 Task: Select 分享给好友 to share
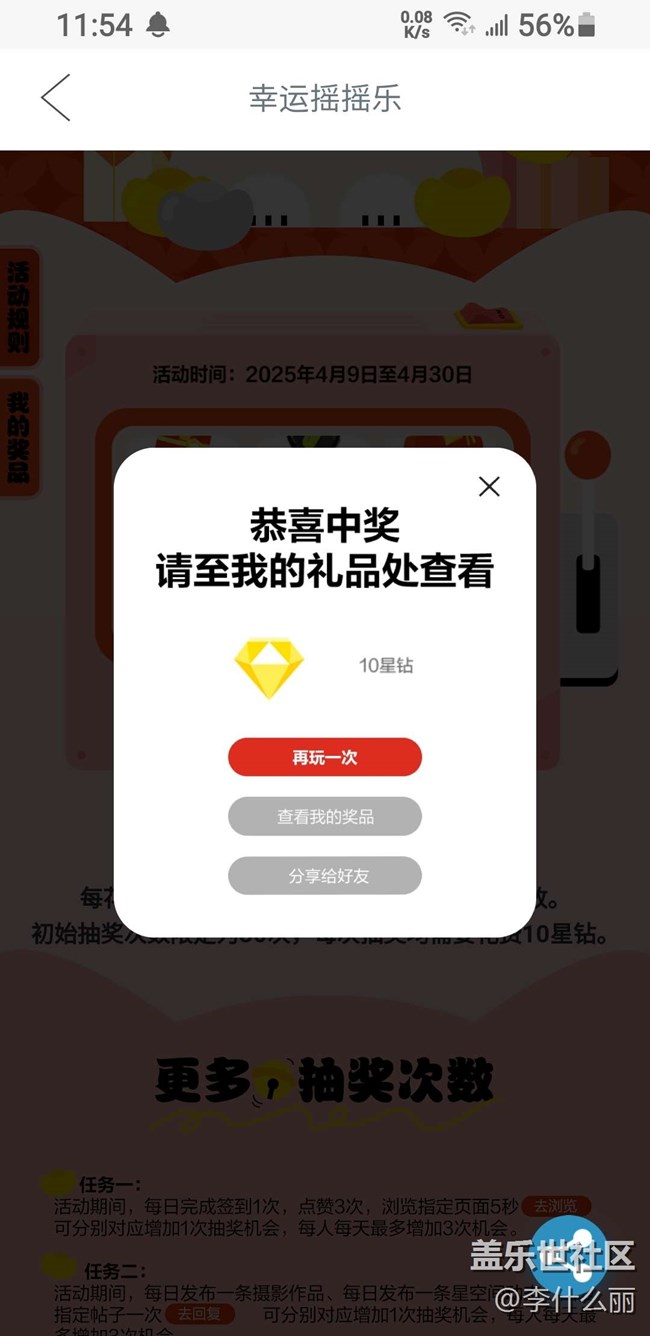[x=325, y=876]
